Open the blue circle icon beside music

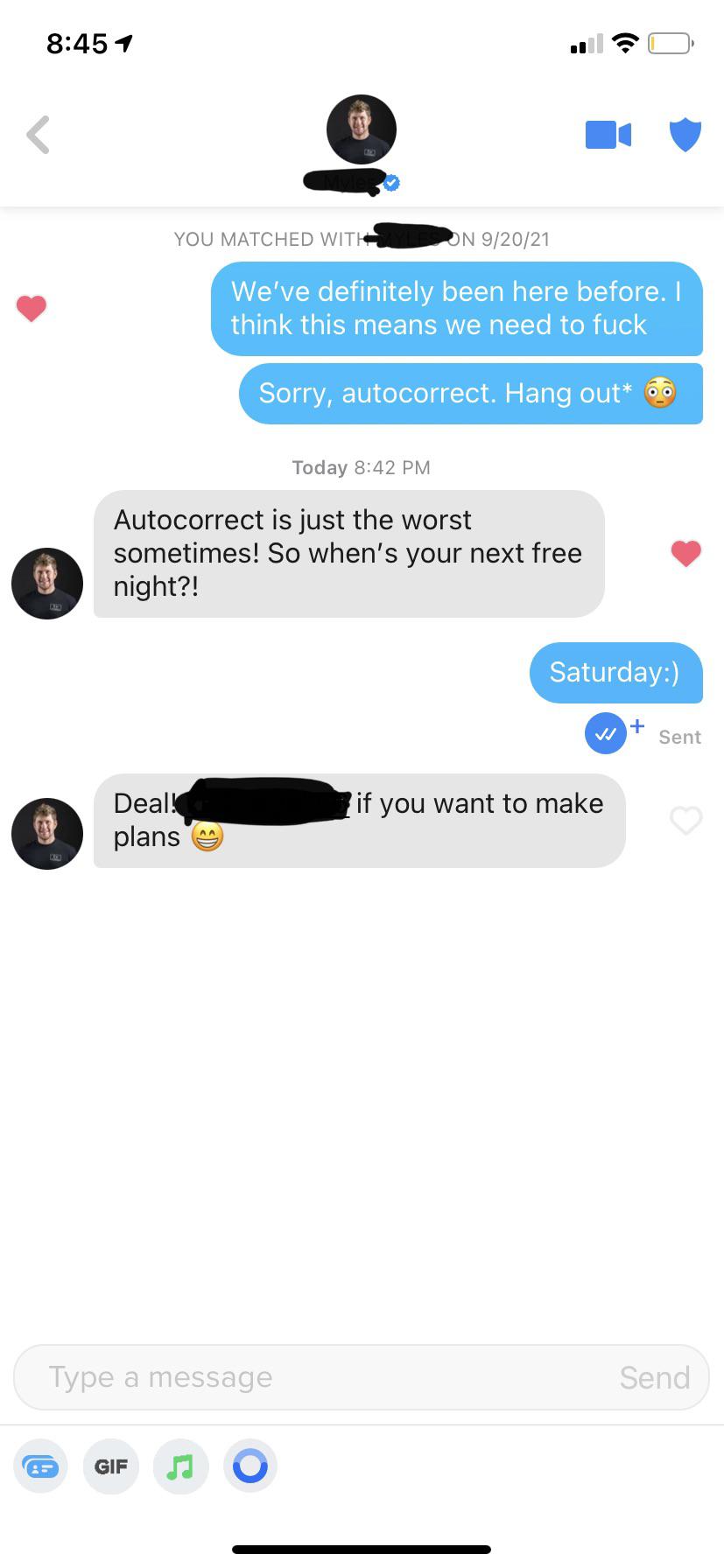(250, 1466)
